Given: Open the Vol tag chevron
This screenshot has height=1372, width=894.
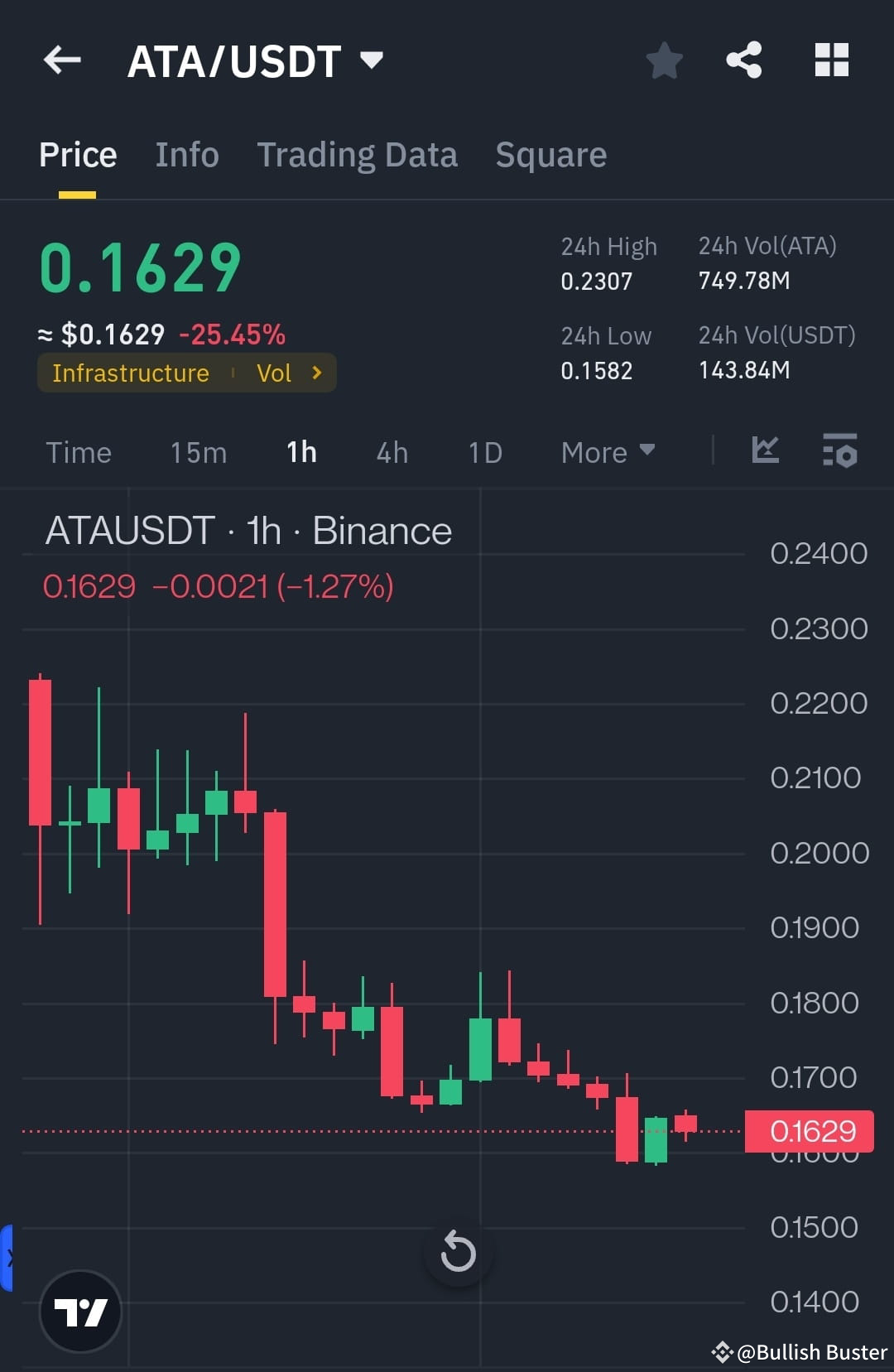Looking at the screenshot, I should (317, 373).
